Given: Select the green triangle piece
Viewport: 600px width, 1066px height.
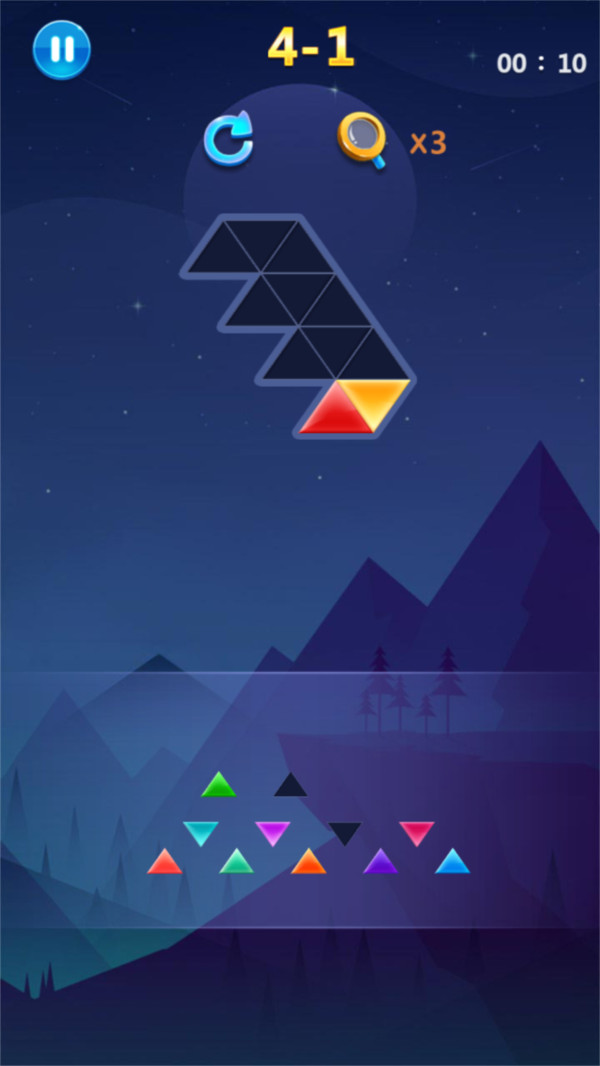Looking at the screenshot, I should pyautogui.click(x=218, y=786).
